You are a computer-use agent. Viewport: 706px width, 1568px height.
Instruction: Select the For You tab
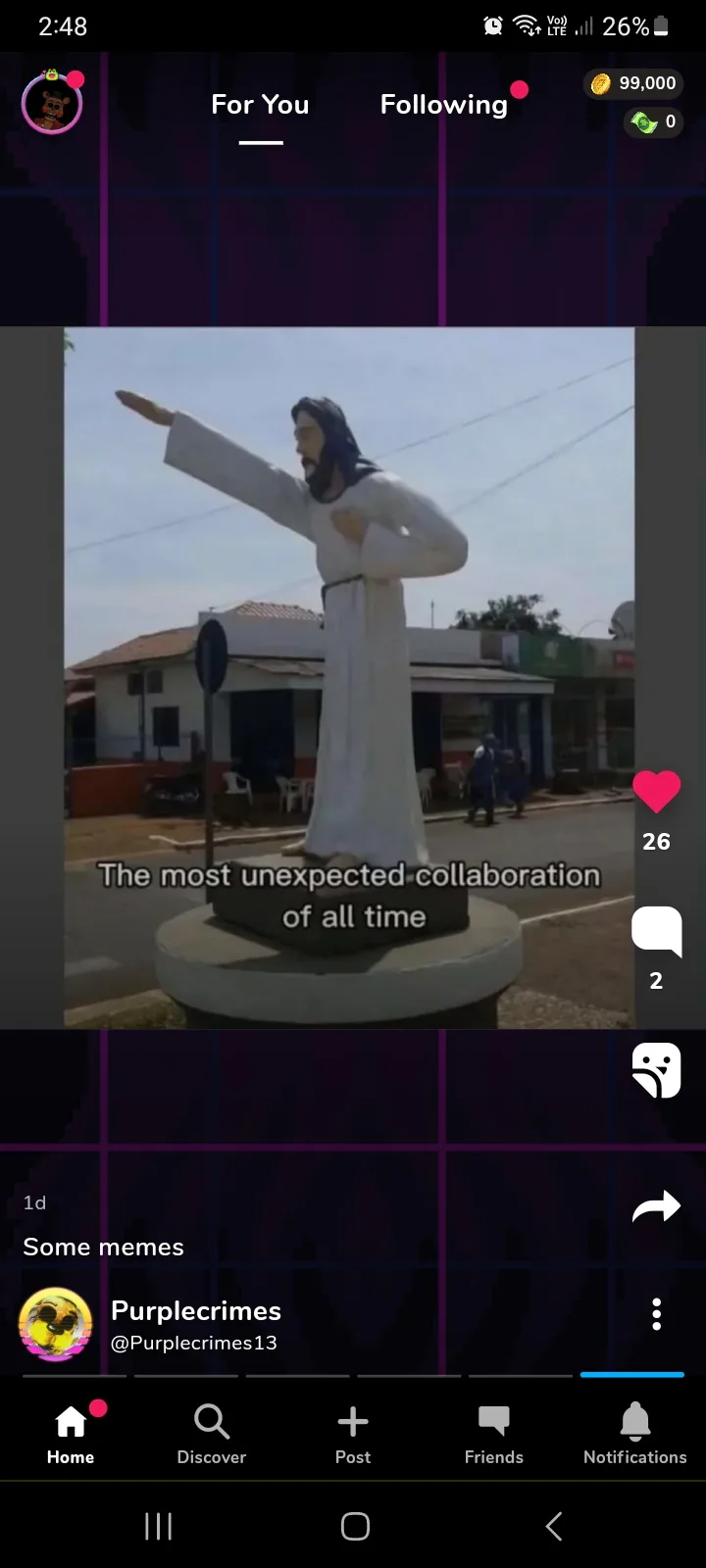pos(260,105)
